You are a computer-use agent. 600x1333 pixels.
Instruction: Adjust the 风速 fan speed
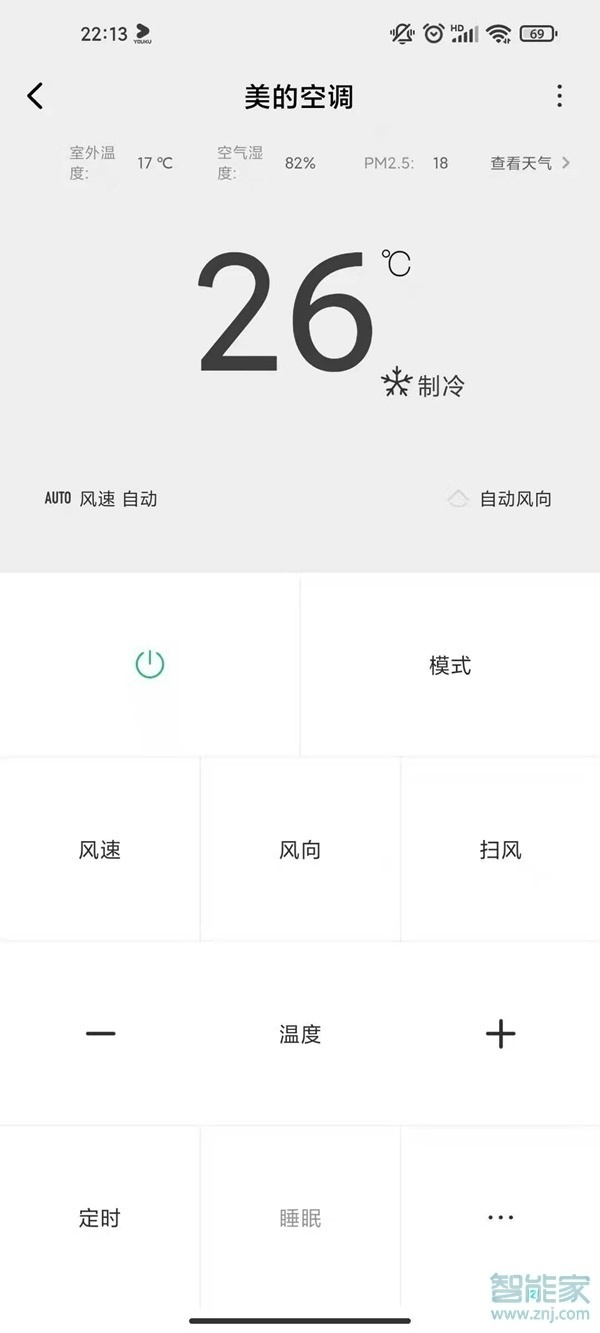coord(100,850)
